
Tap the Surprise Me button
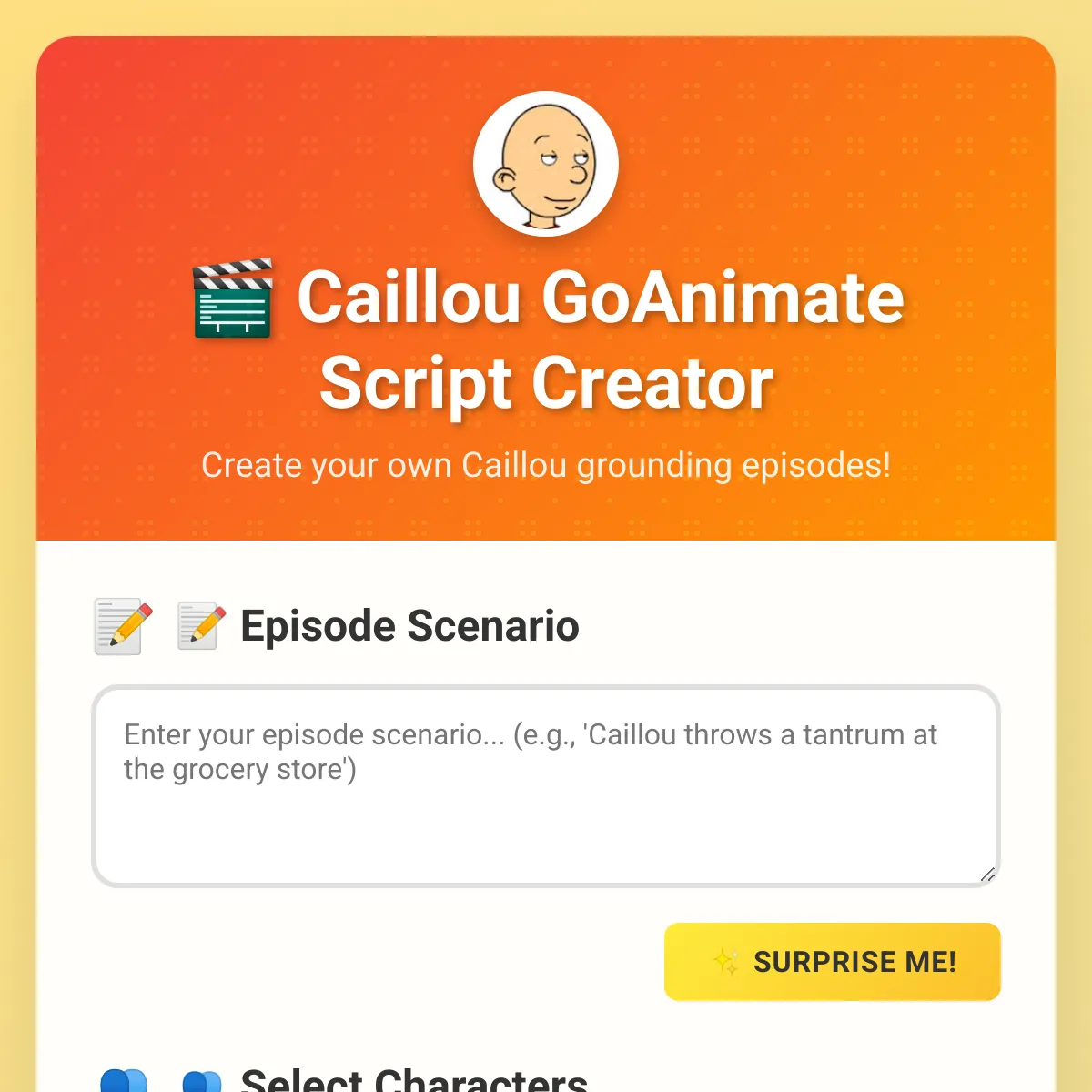pos(832,962)
